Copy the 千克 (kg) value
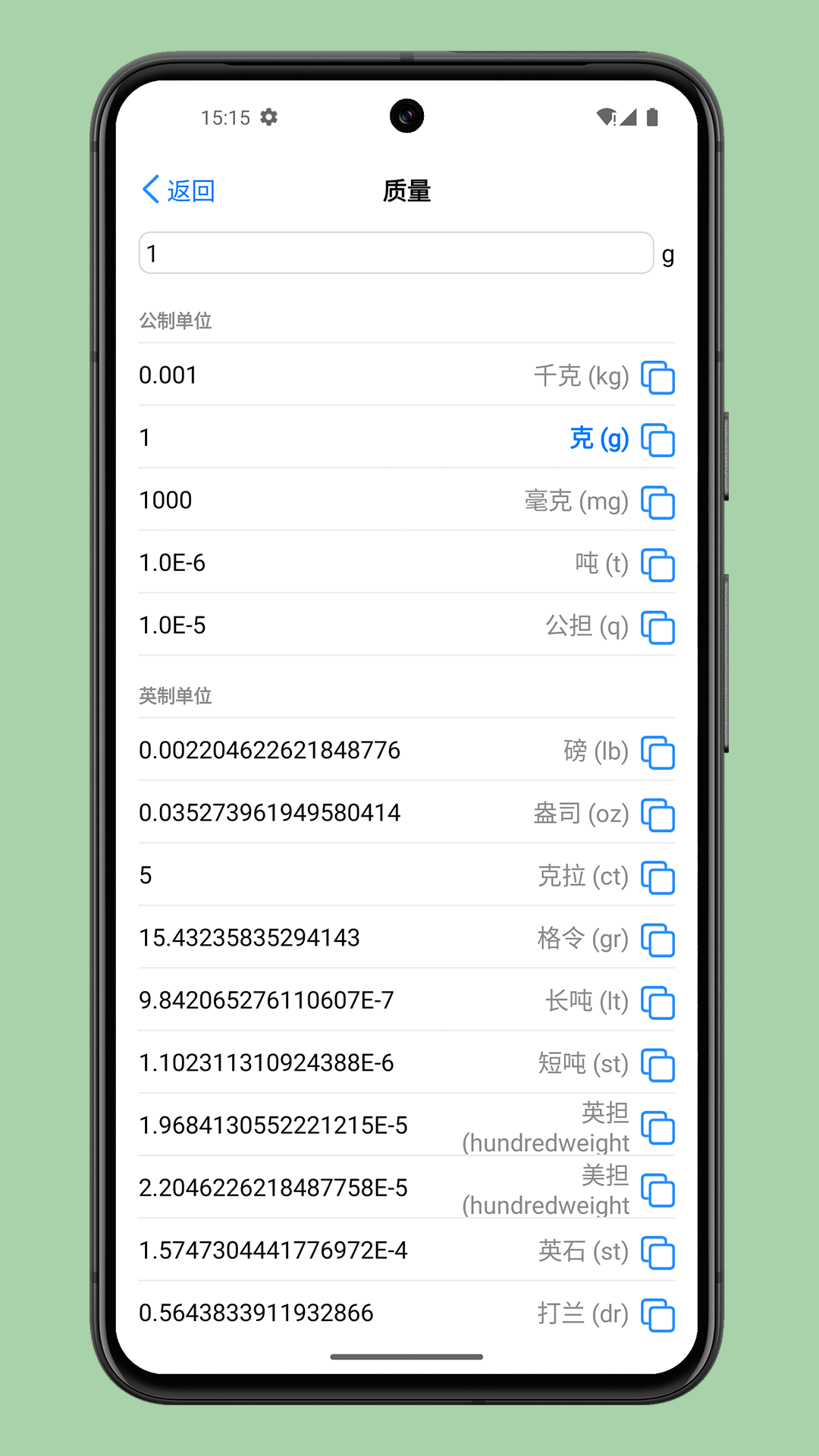Viewport: 819px width, 1456px height. (657, 378)
